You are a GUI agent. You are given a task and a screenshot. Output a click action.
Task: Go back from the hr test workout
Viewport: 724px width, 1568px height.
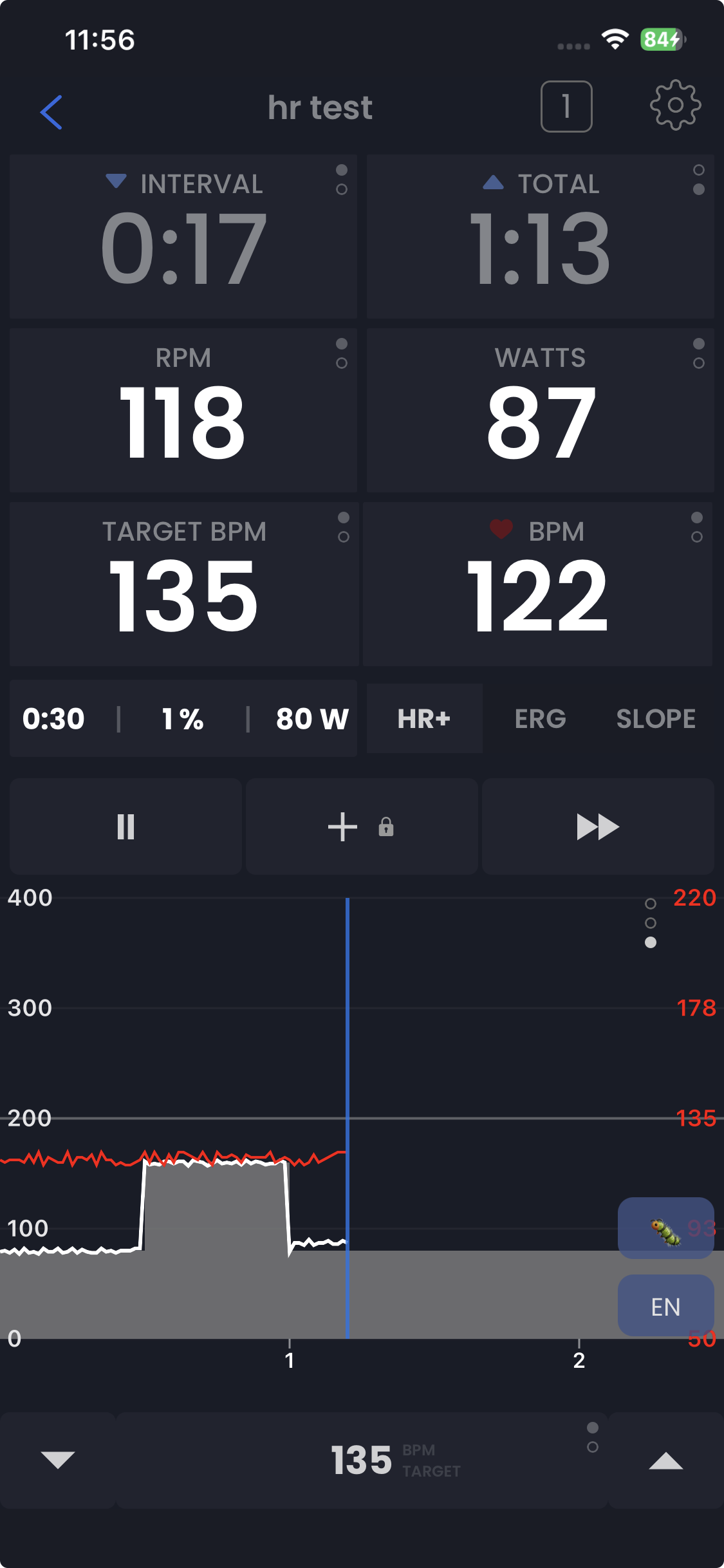(x=51, y=112)
